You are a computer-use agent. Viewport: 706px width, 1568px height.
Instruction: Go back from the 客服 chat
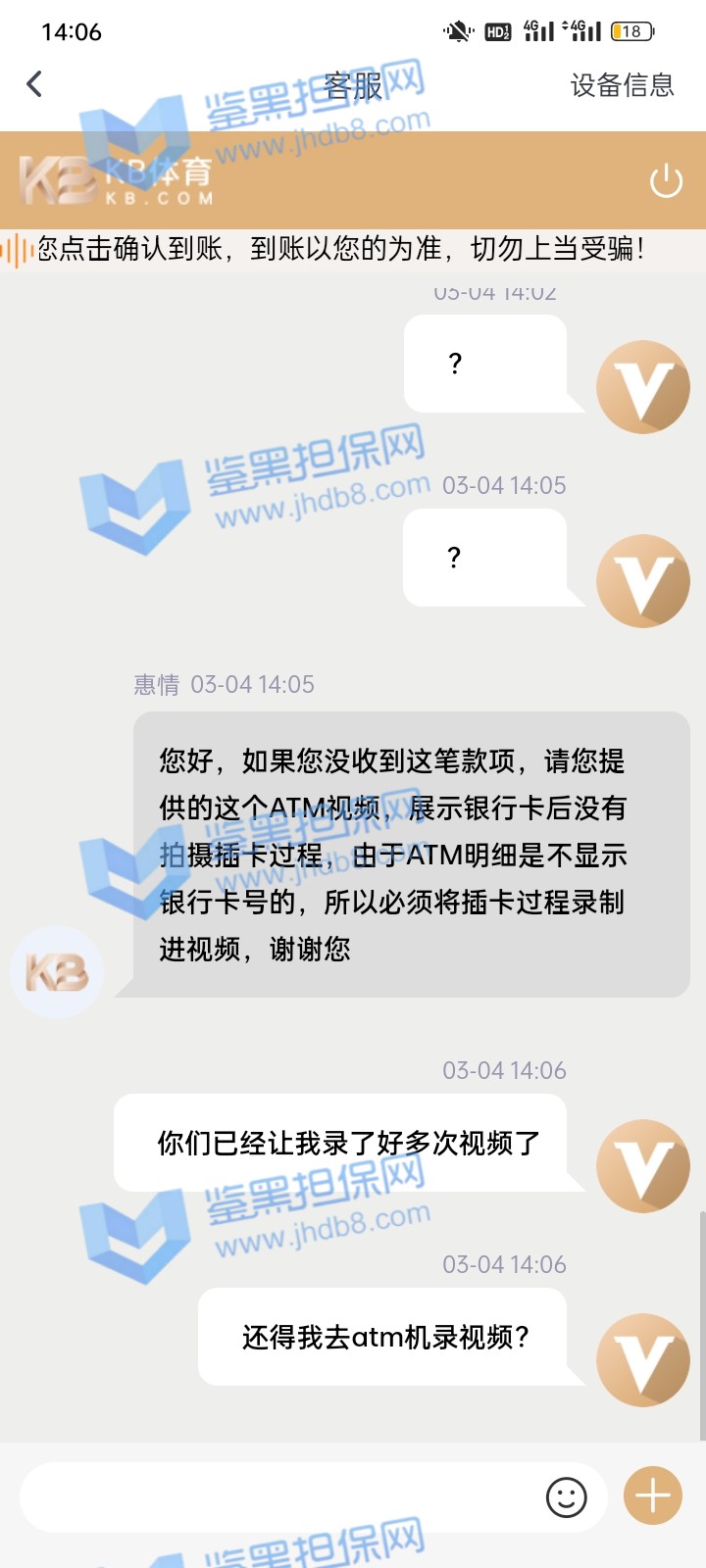[x=35, y=84]
